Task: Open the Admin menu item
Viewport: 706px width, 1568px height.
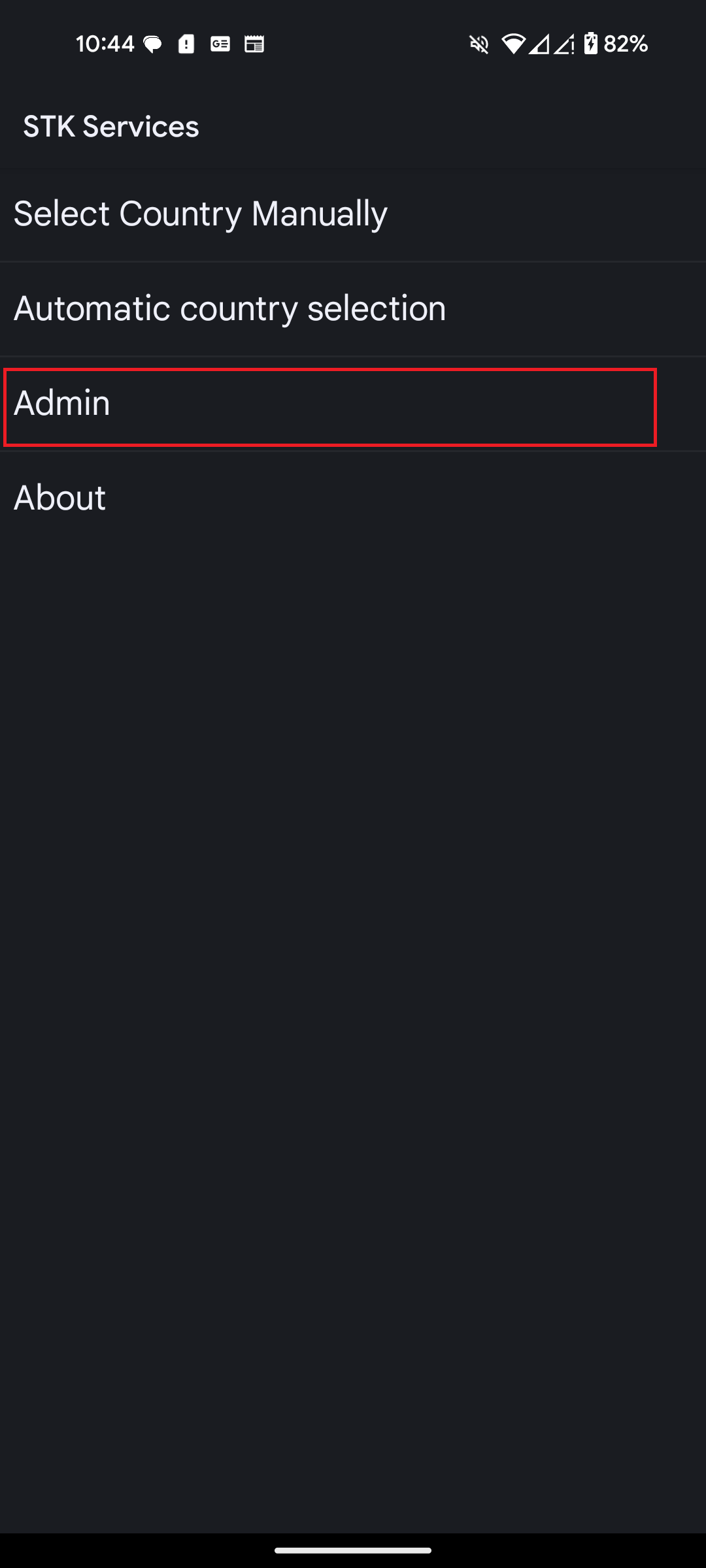Action: tap(62, 404)
